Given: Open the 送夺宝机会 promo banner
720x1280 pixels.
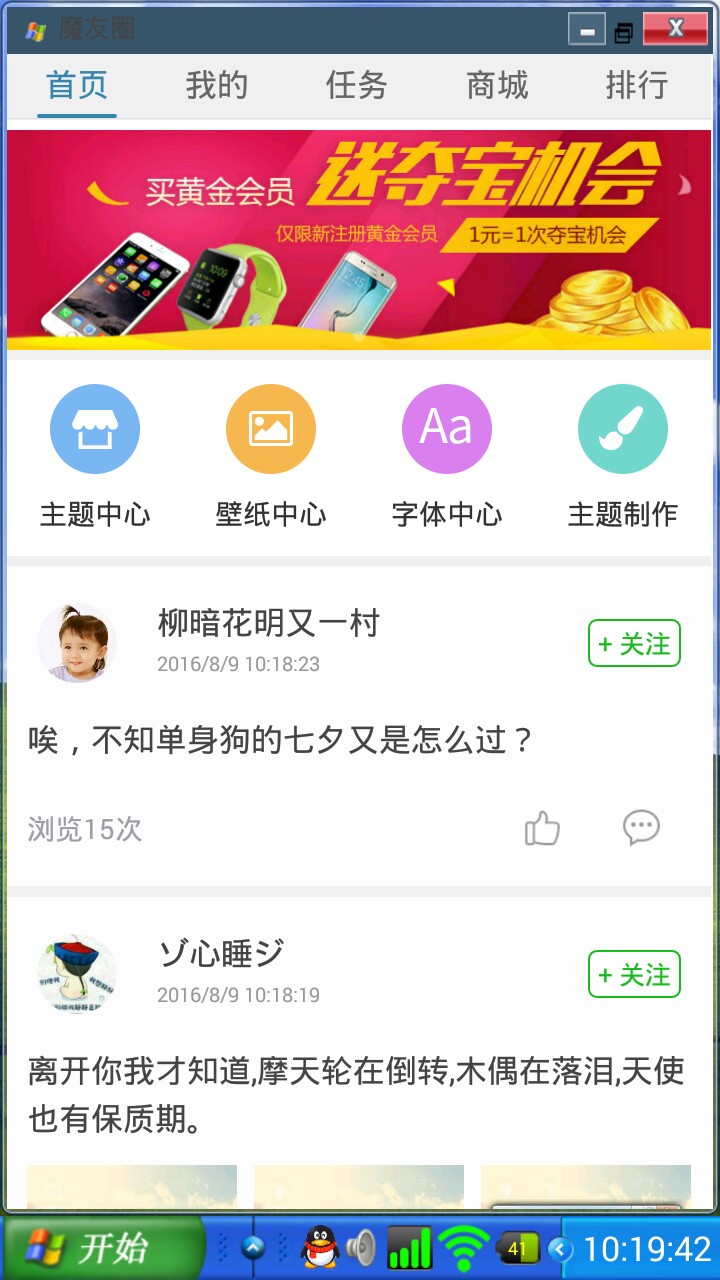Looking at the screenshot, I should [x=359, y=240].
